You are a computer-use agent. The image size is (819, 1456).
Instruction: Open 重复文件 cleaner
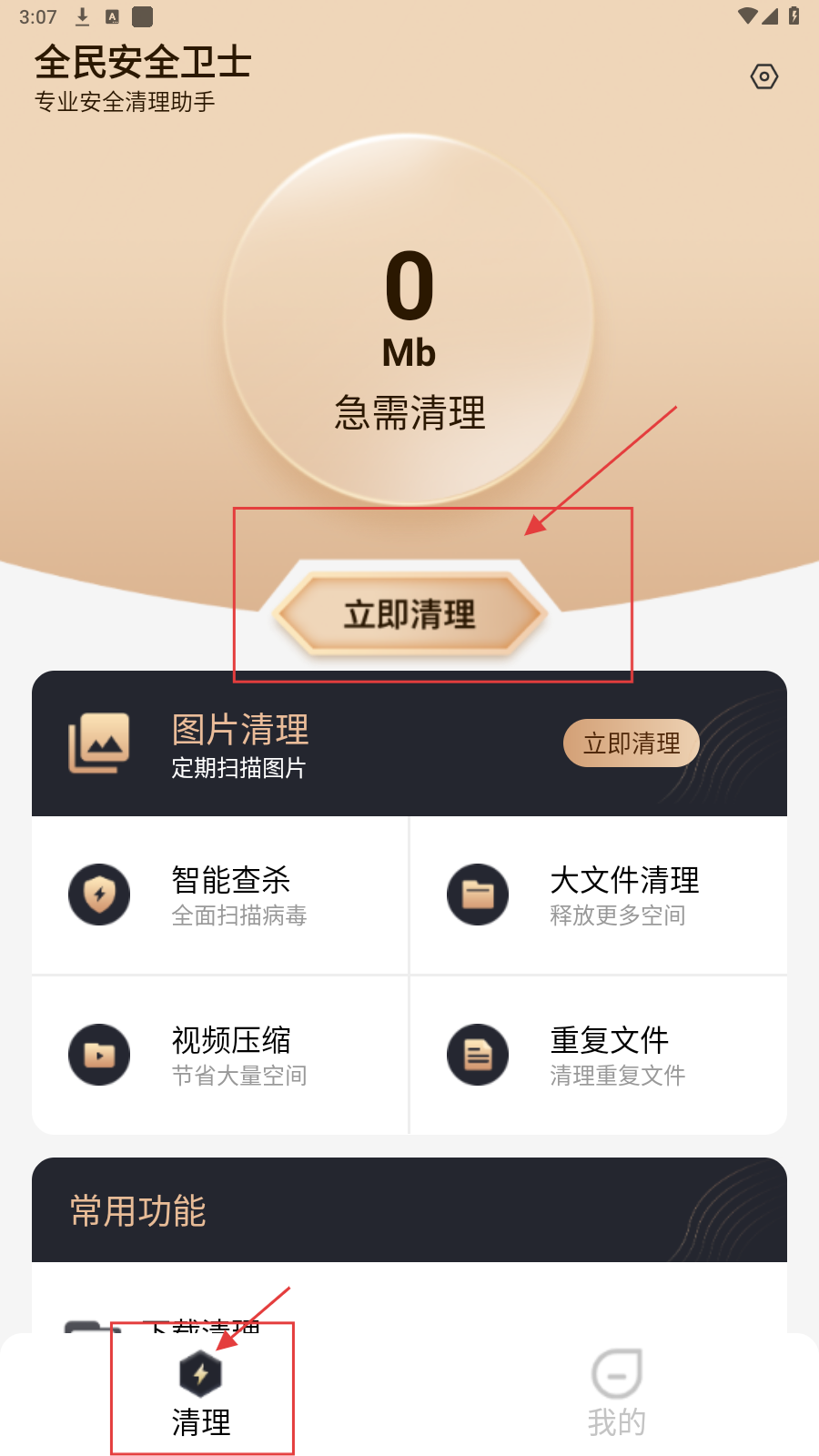(x=599, y=1055)
